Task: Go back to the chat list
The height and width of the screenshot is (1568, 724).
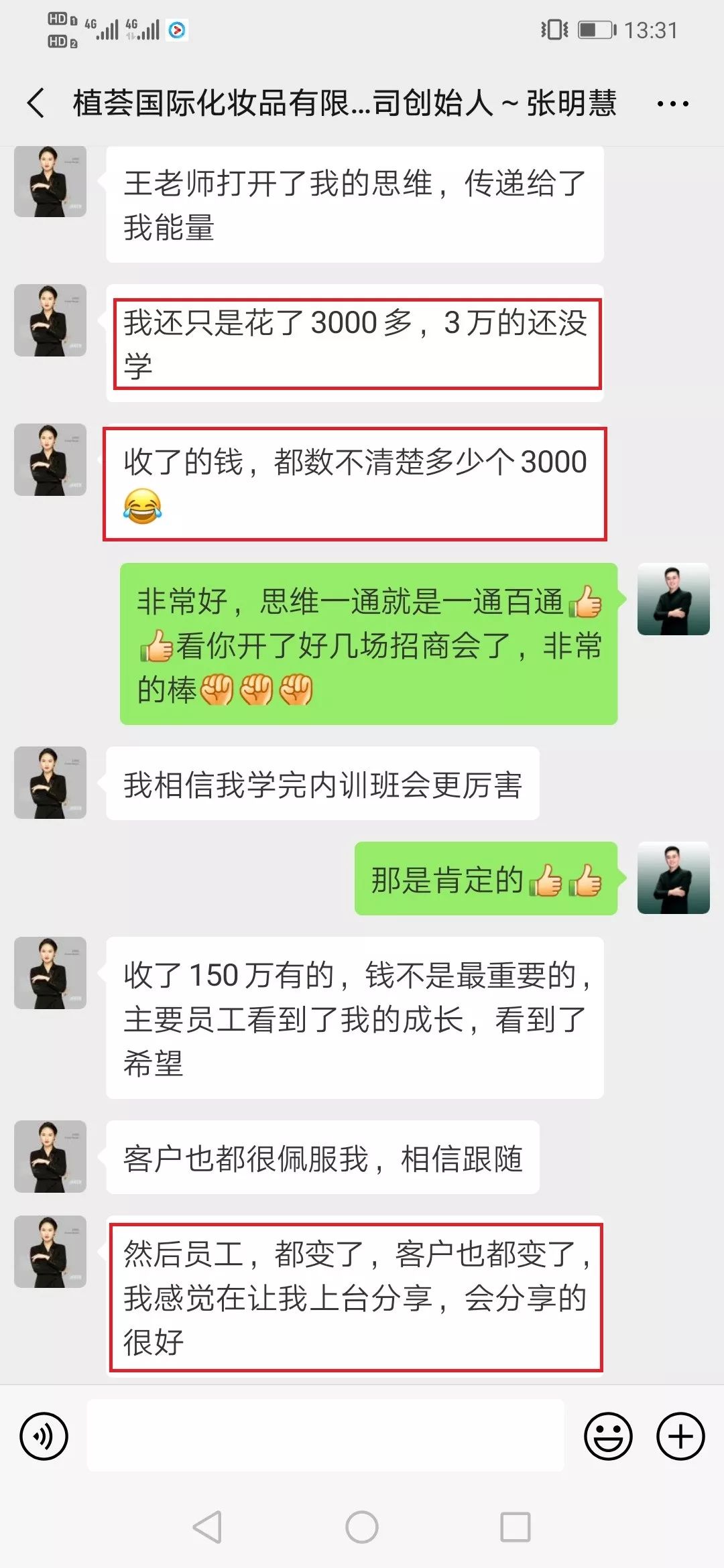Action: coord(36,104)
